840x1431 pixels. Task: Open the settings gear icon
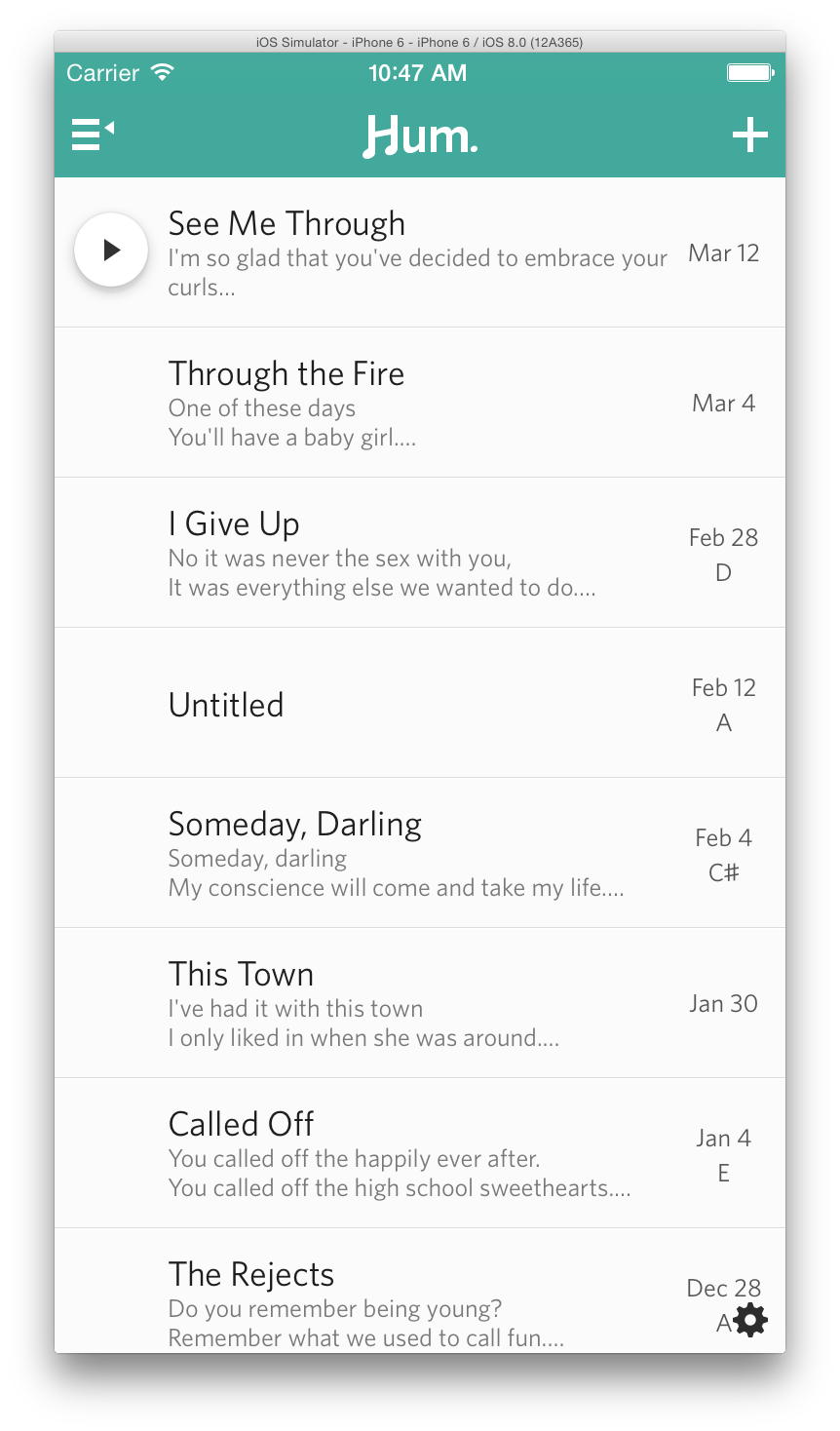coord(750,1320)
